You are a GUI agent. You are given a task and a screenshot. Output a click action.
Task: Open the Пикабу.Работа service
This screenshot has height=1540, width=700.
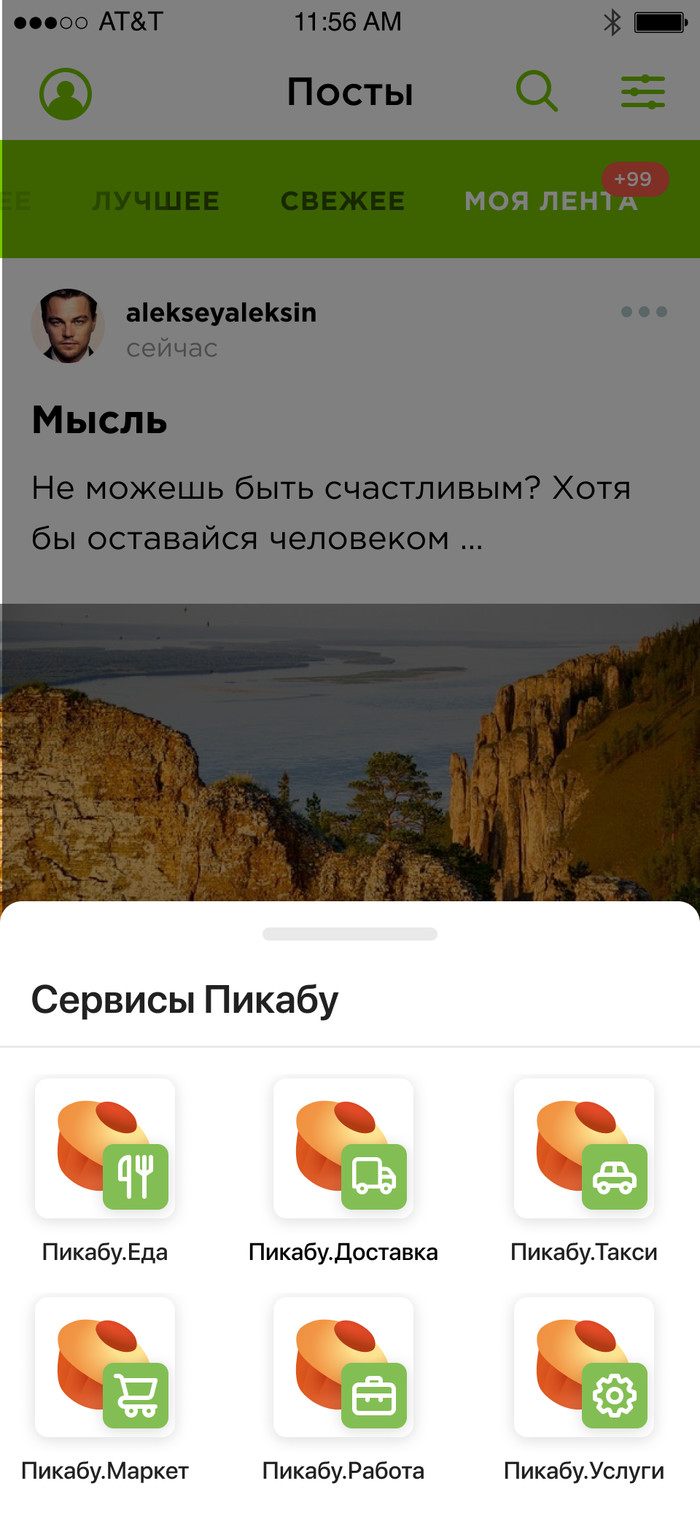(343, 1367)
